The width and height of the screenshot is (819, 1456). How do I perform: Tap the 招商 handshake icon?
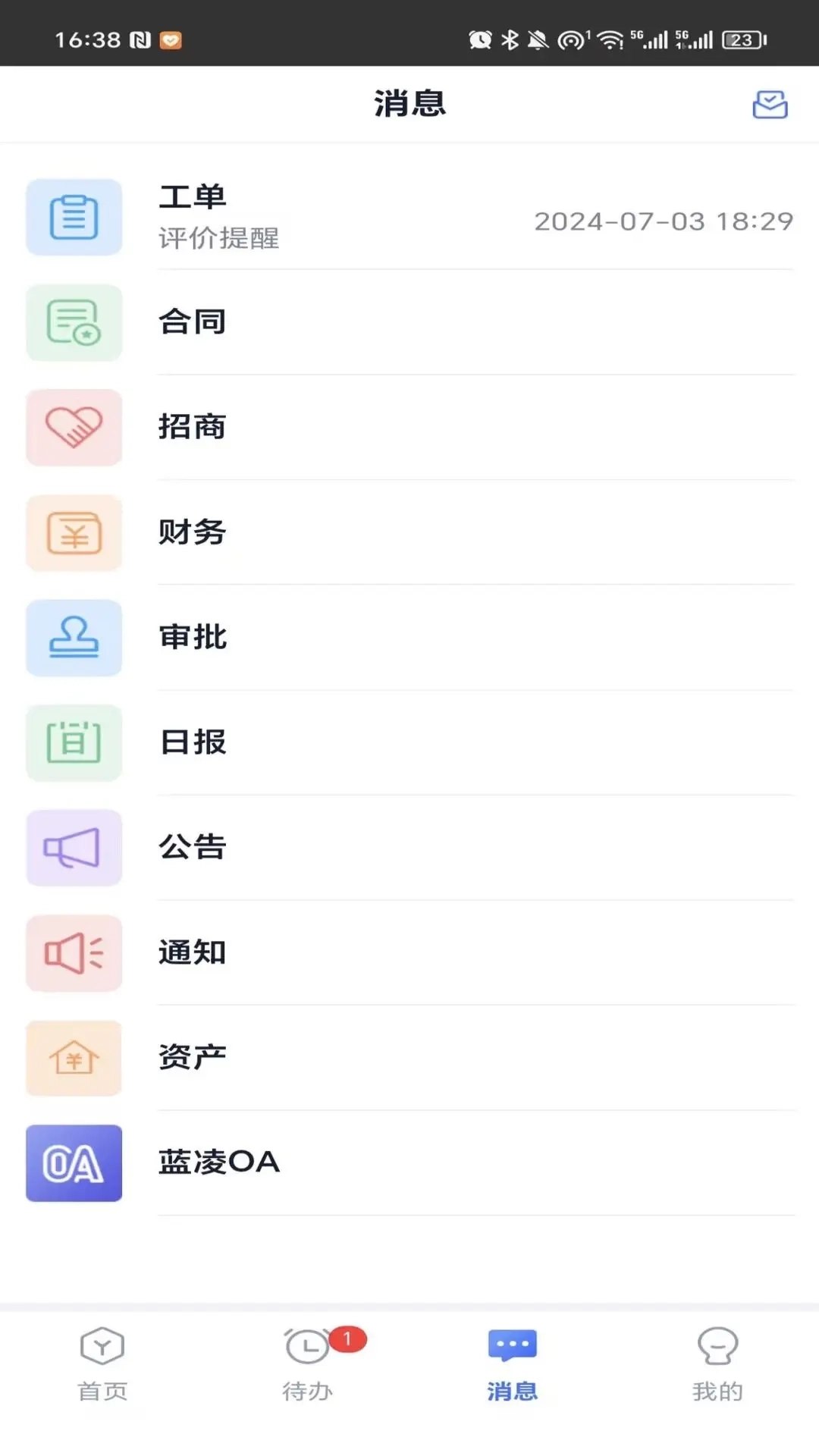click(74, 427)
